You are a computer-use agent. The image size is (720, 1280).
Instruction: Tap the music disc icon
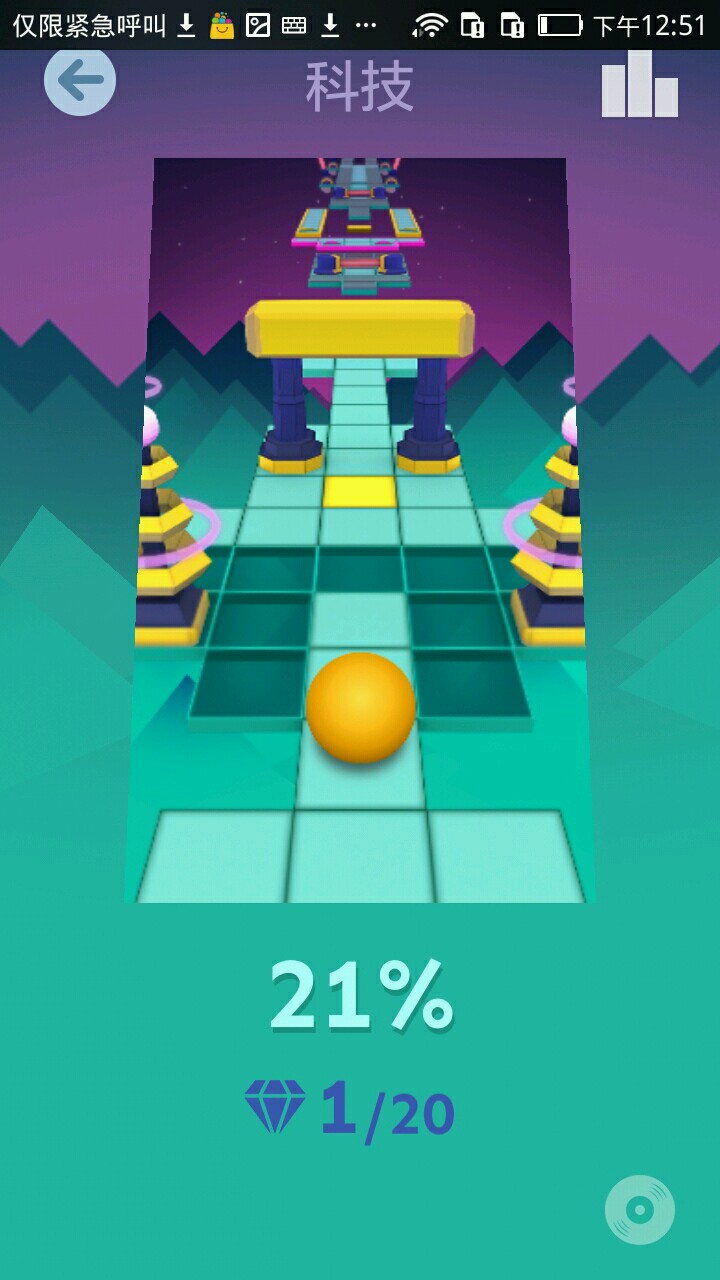[x=640, y=1209]
